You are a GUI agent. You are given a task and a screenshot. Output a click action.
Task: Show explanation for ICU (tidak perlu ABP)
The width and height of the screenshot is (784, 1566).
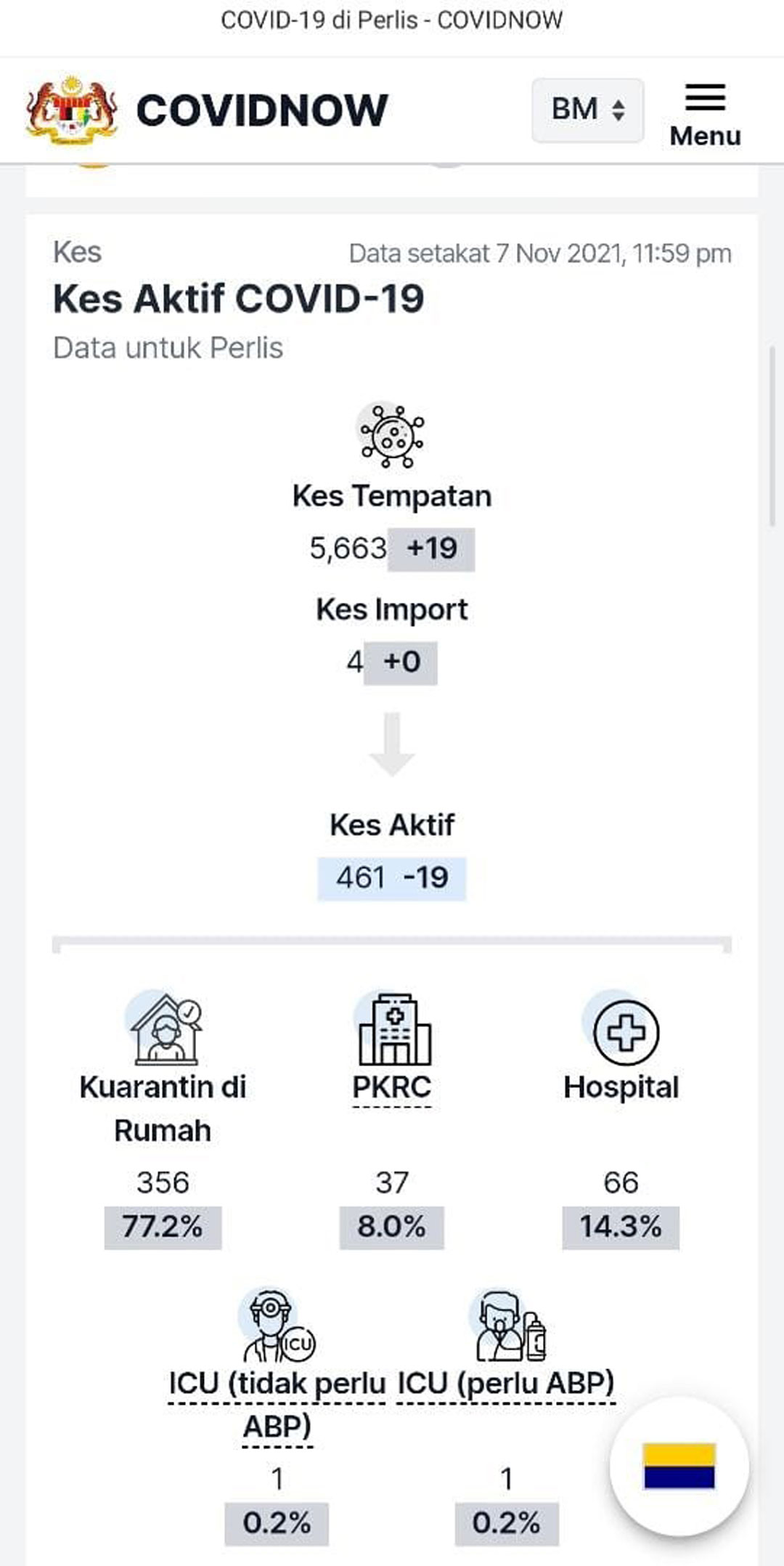coord(277,1404)
